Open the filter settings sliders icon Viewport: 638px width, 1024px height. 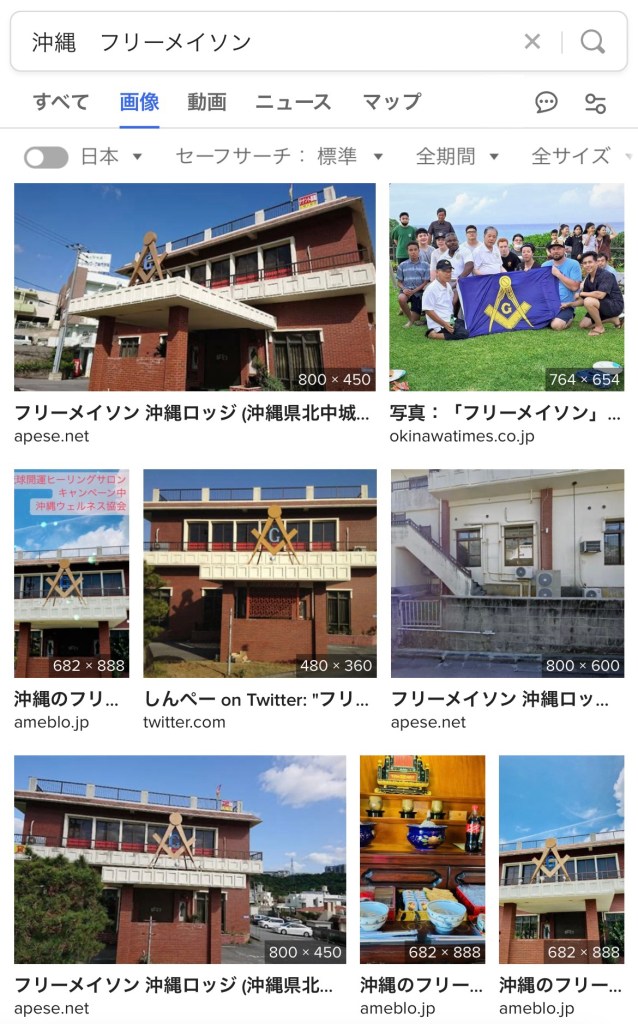[595, 102]
